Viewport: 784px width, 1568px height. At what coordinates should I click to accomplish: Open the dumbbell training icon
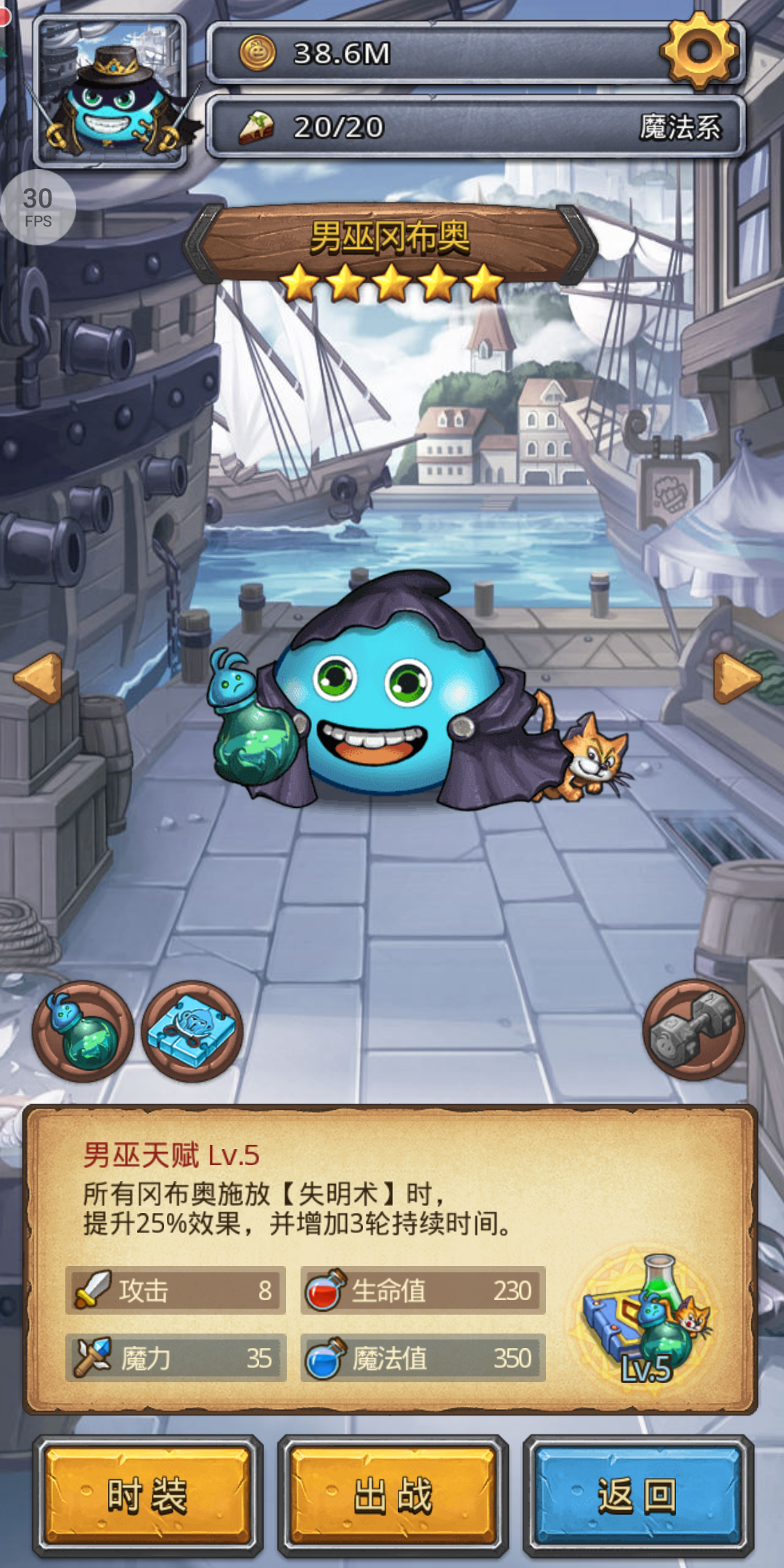(x=693, y=1030)
